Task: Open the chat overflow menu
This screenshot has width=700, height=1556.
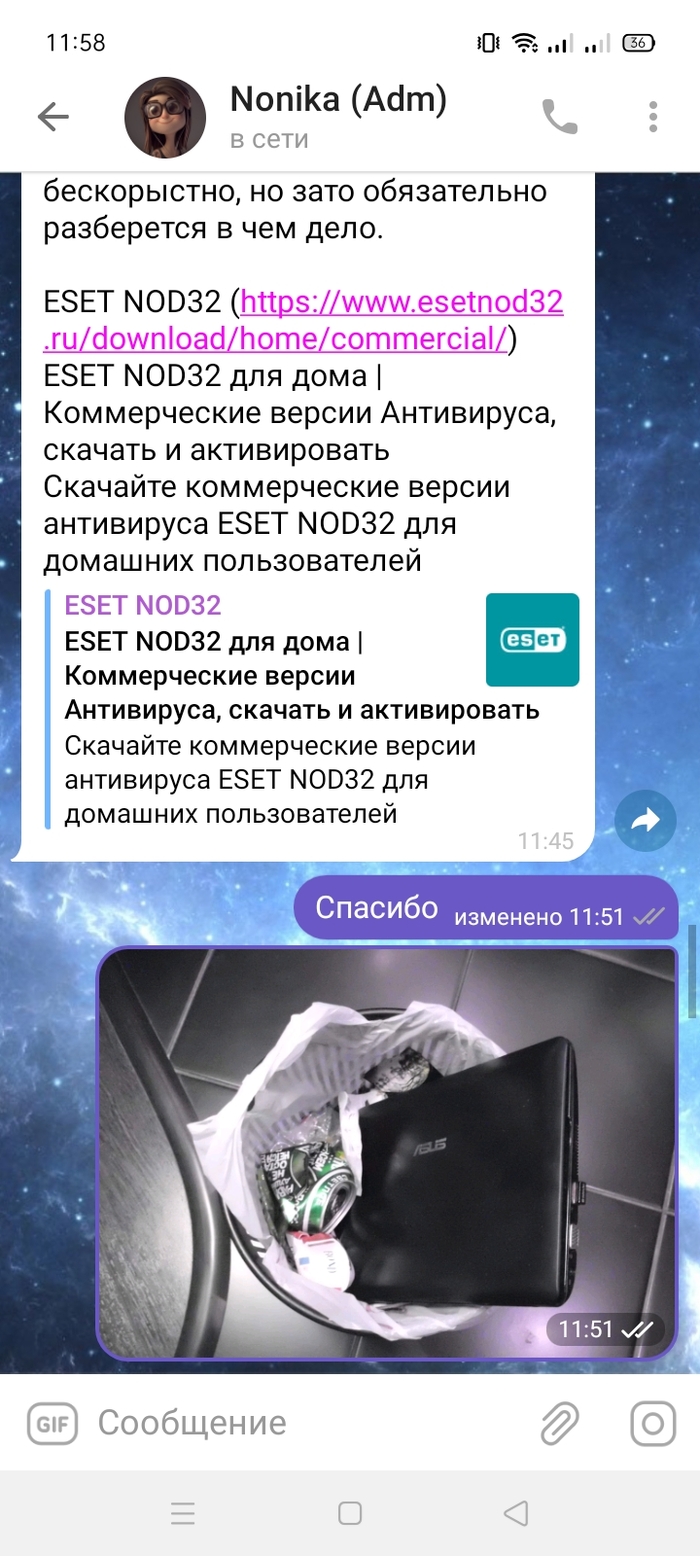Action: [653, 118]
